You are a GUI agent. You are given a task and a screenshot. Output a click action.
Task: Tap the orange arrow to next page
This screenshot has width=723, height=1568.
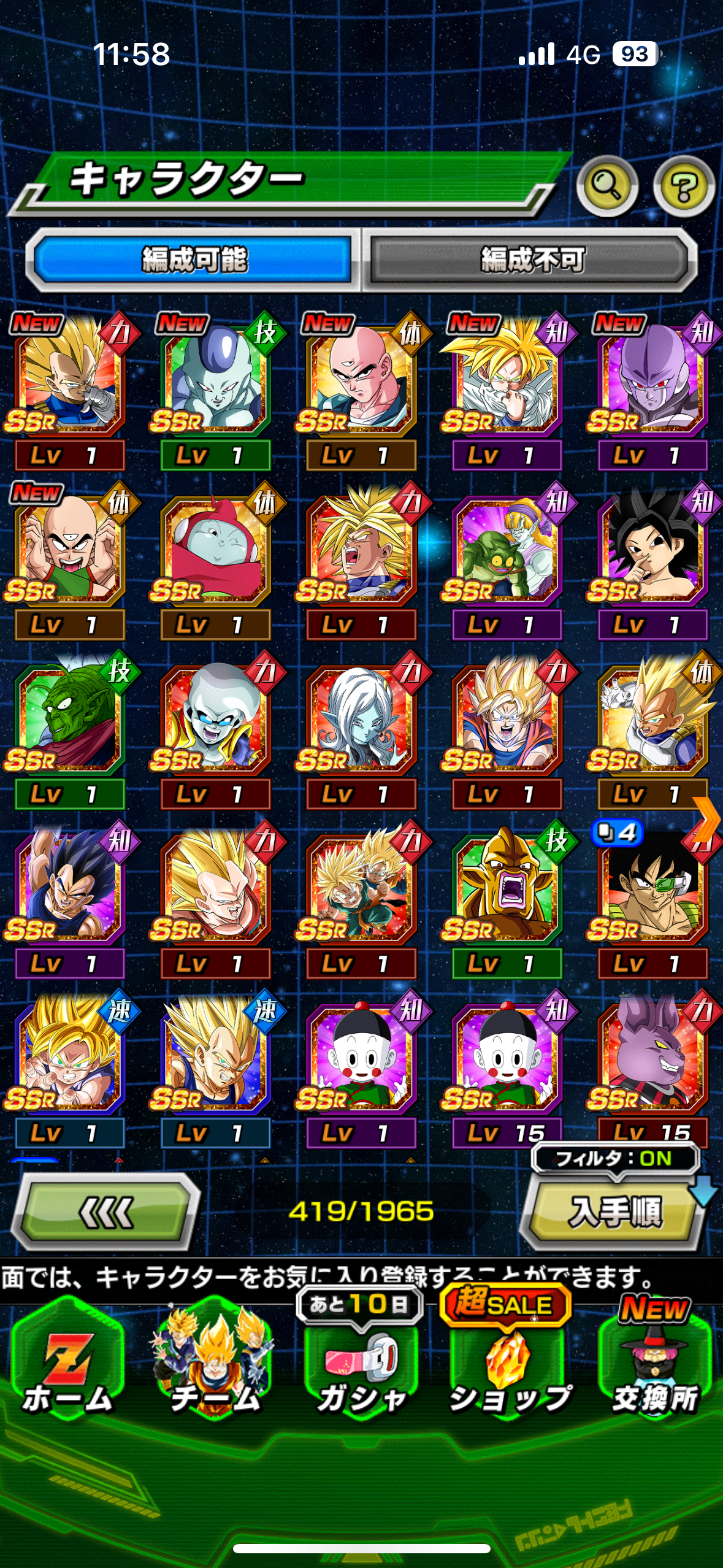706,820
